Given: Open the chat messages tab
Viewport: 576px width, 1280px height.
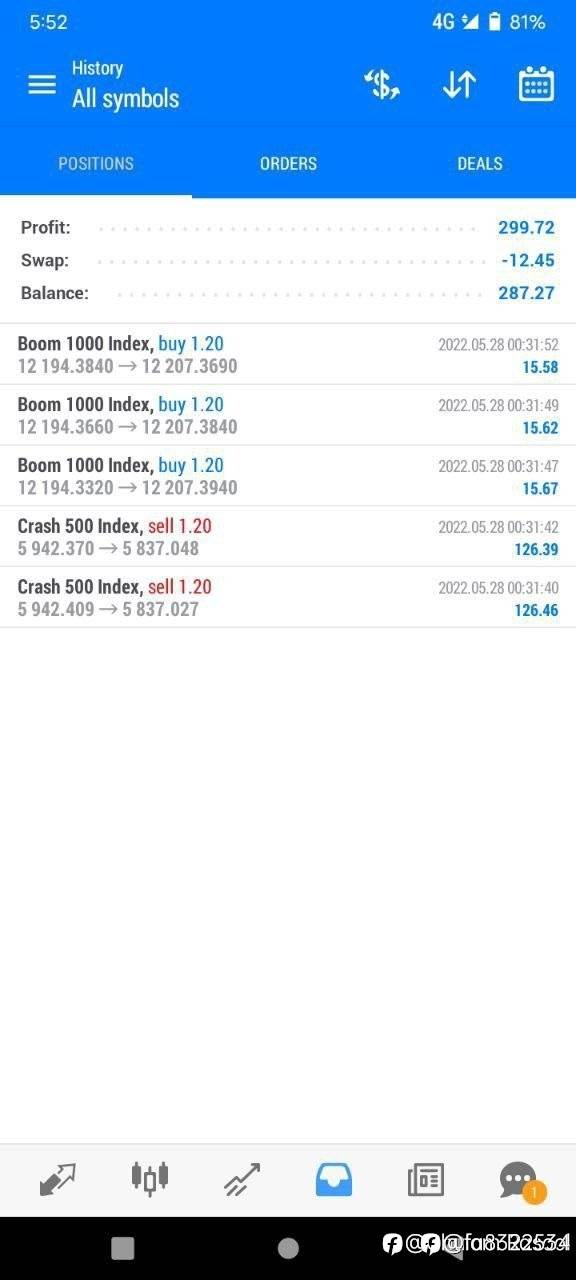Looking at the screenshot, I should coord(520,1181).
